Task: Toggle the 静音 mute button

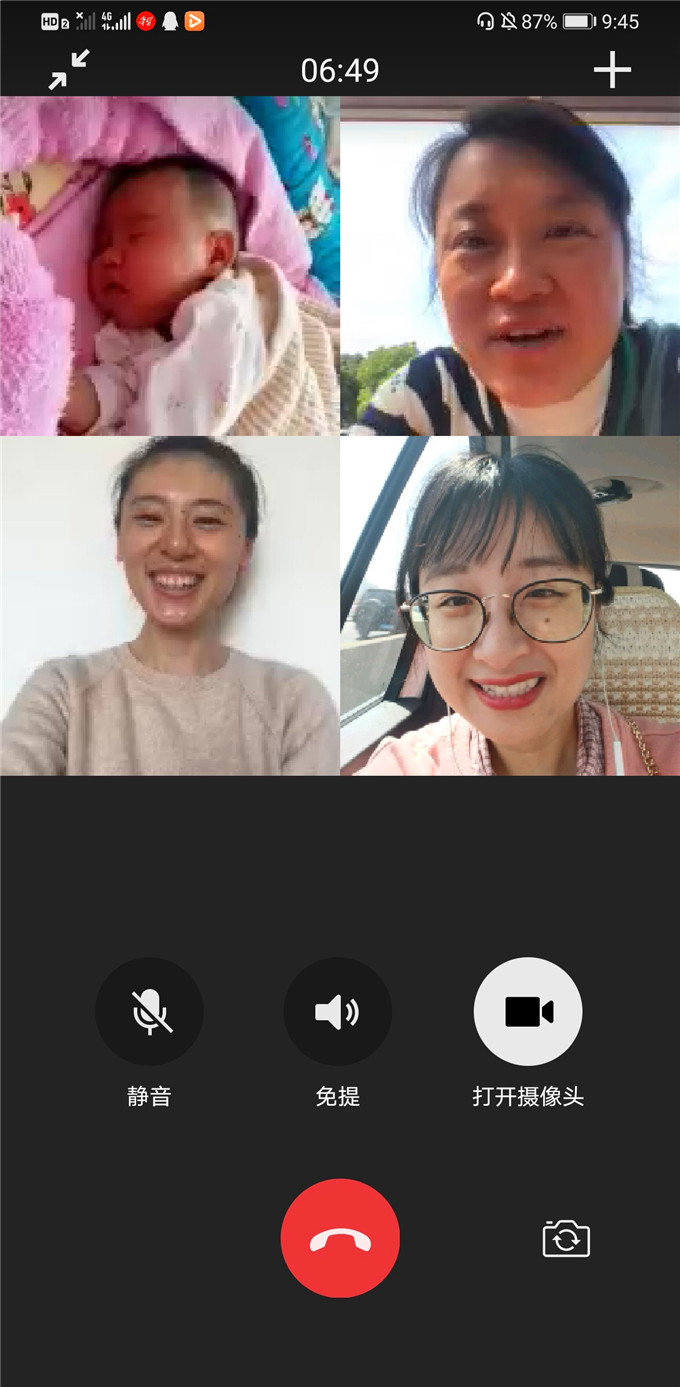Action: coord(149,1012)
